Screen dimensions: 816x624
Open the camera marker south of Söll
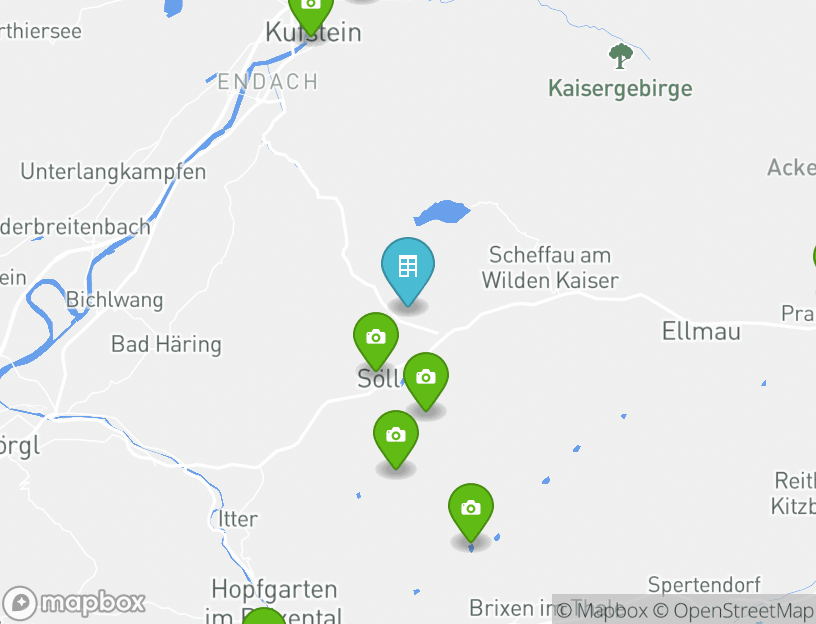click(395, 435)
